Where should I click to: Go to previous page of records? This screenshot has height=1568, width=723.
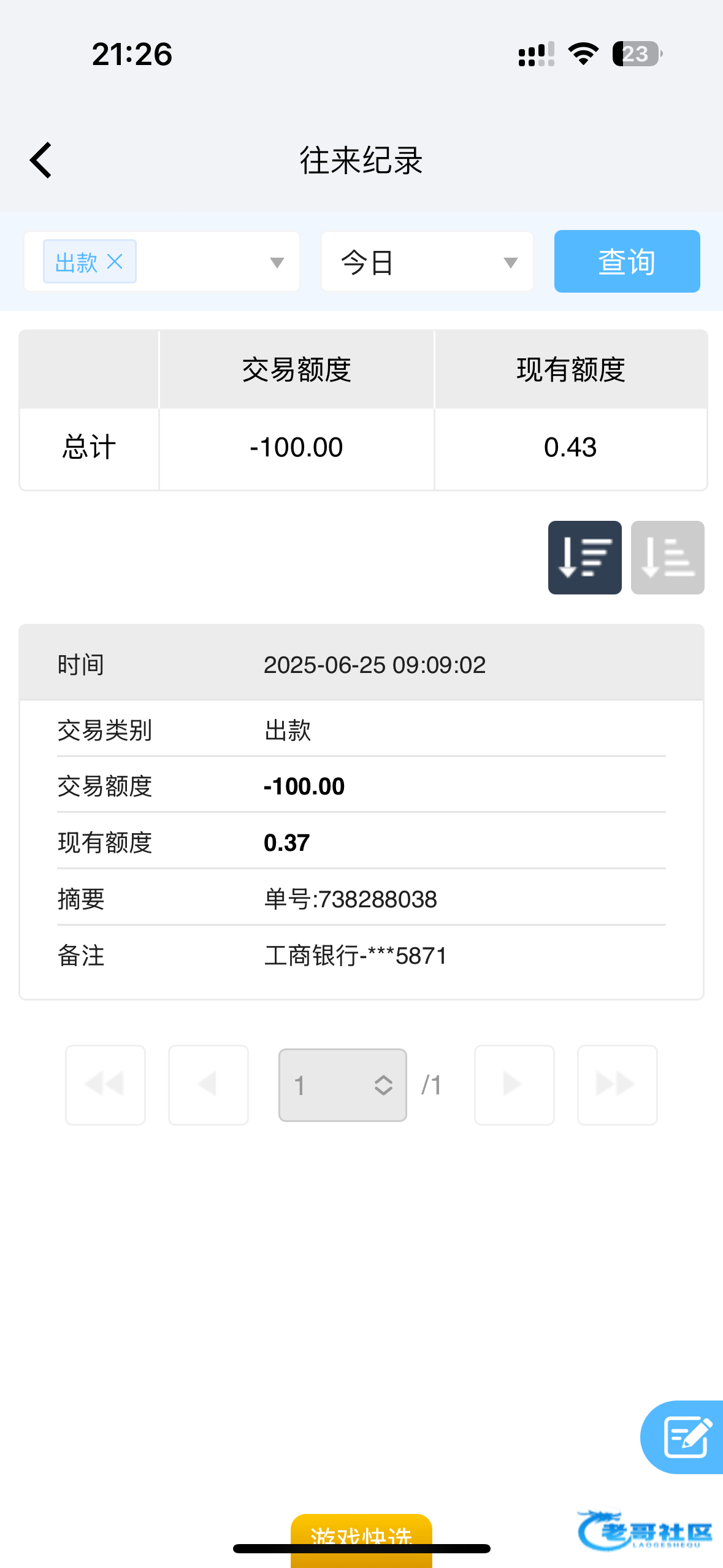click(x=208, y=1085)
